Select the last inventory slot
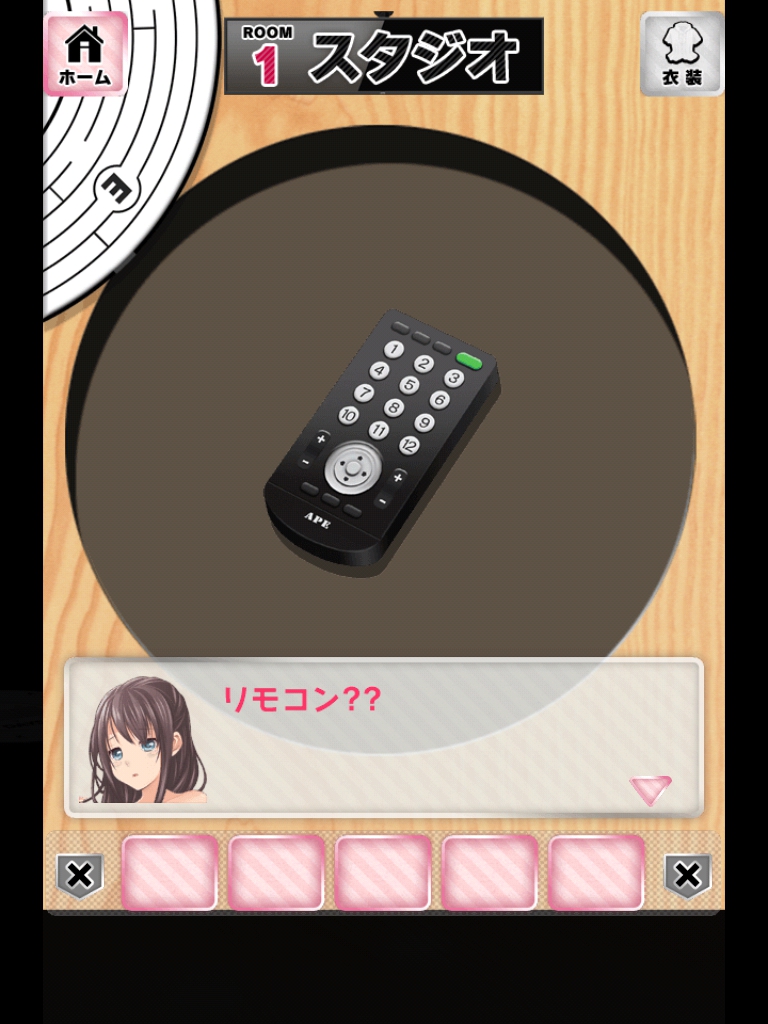 [x=596, y=872]
